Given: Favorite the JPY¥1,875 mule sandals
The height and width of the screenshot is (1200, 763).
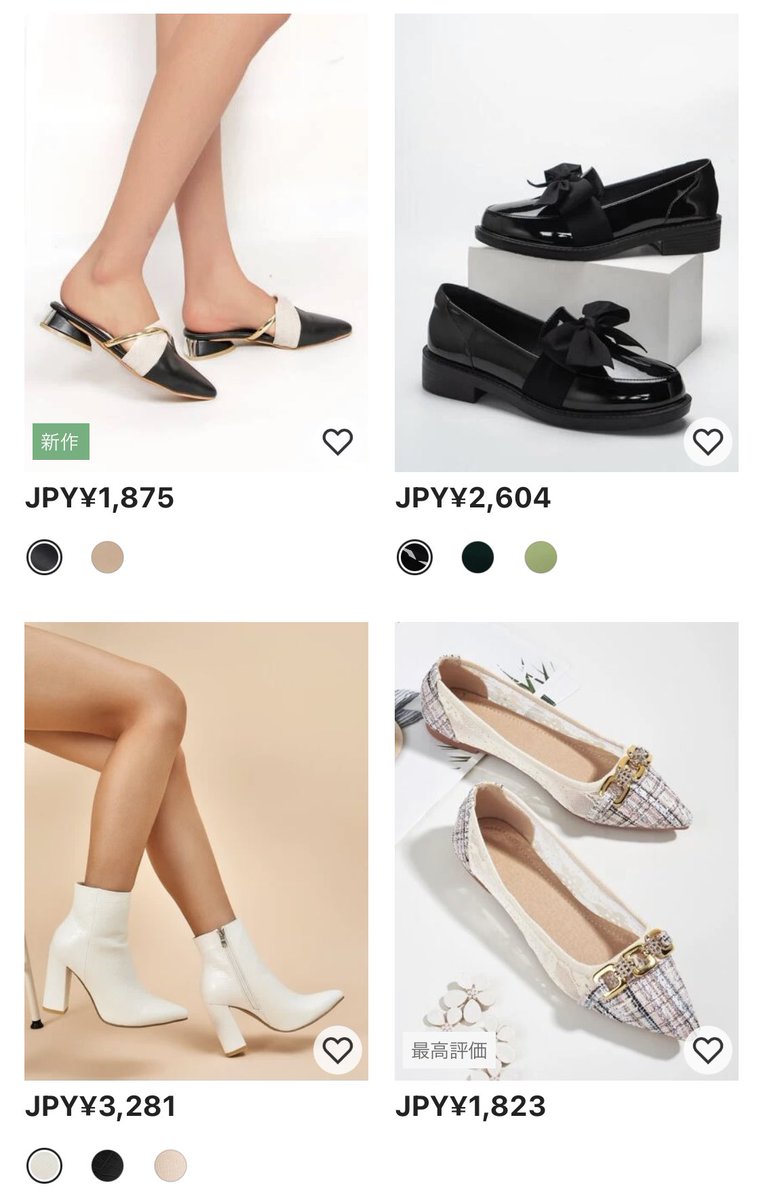Looking at the screenshot, I should pos(338,441).
